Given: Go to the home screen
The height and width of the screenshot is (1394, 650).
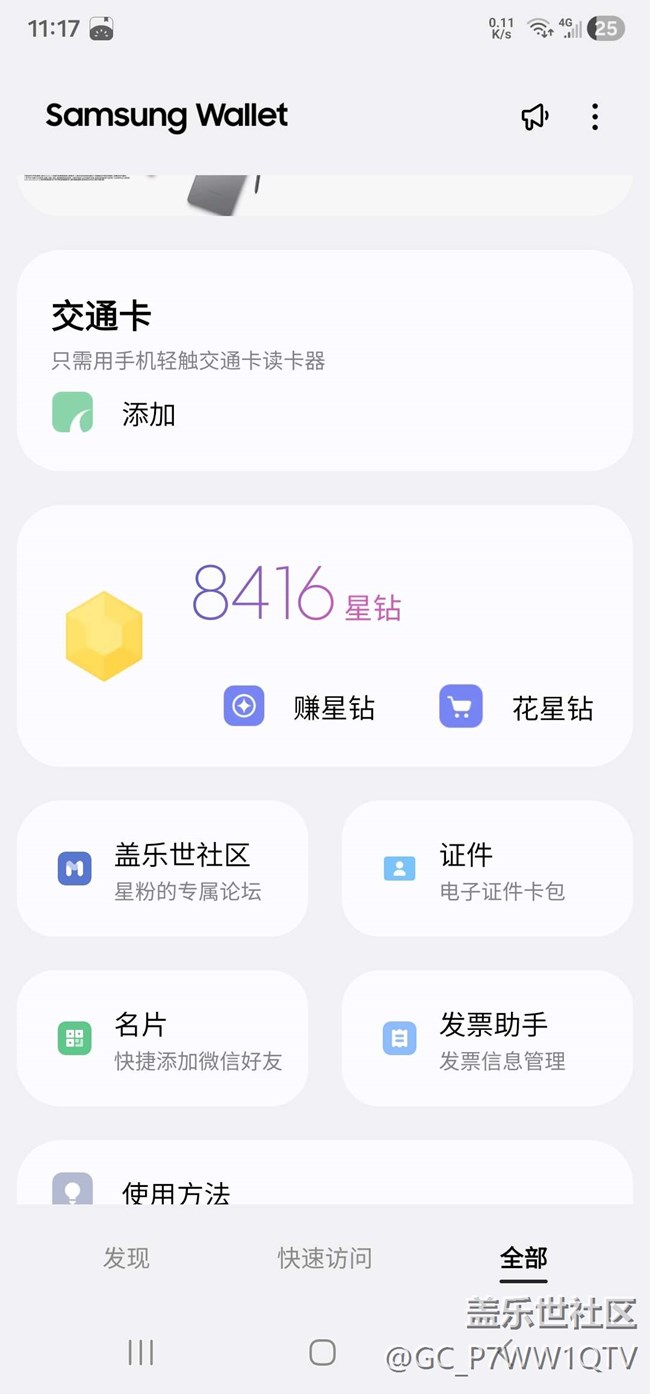Looking at the screenshot, I should pyautogui.click(x=322, y=1353).
